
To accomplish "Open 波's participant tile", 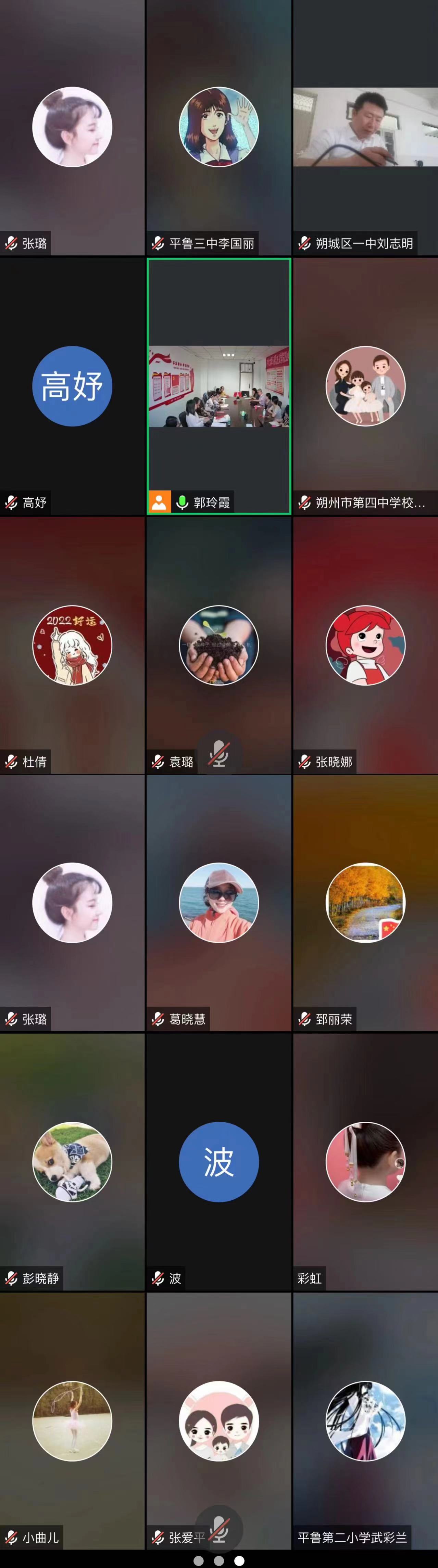I will tap(219, 1161).
